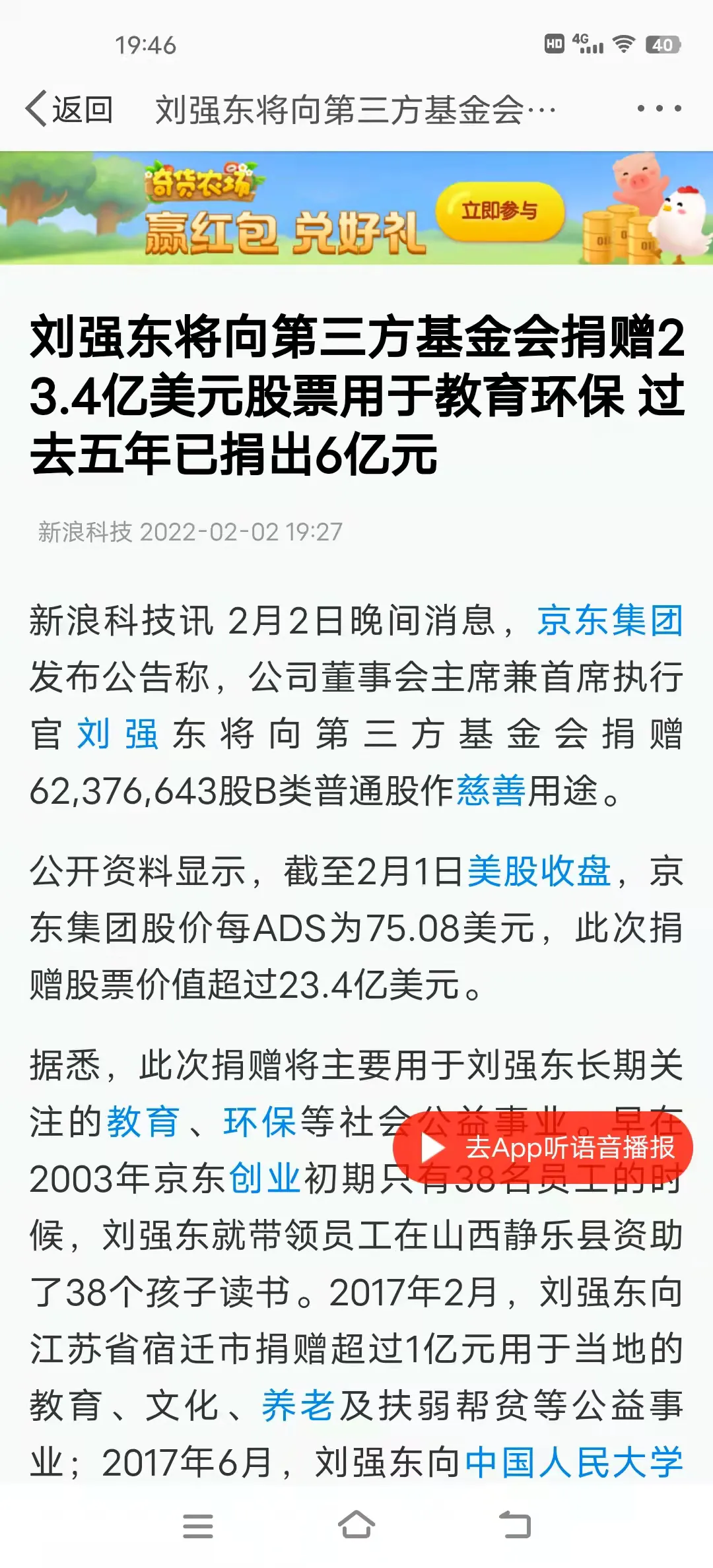
Task: Open the 京东集团 link
Action: (609, 621)
